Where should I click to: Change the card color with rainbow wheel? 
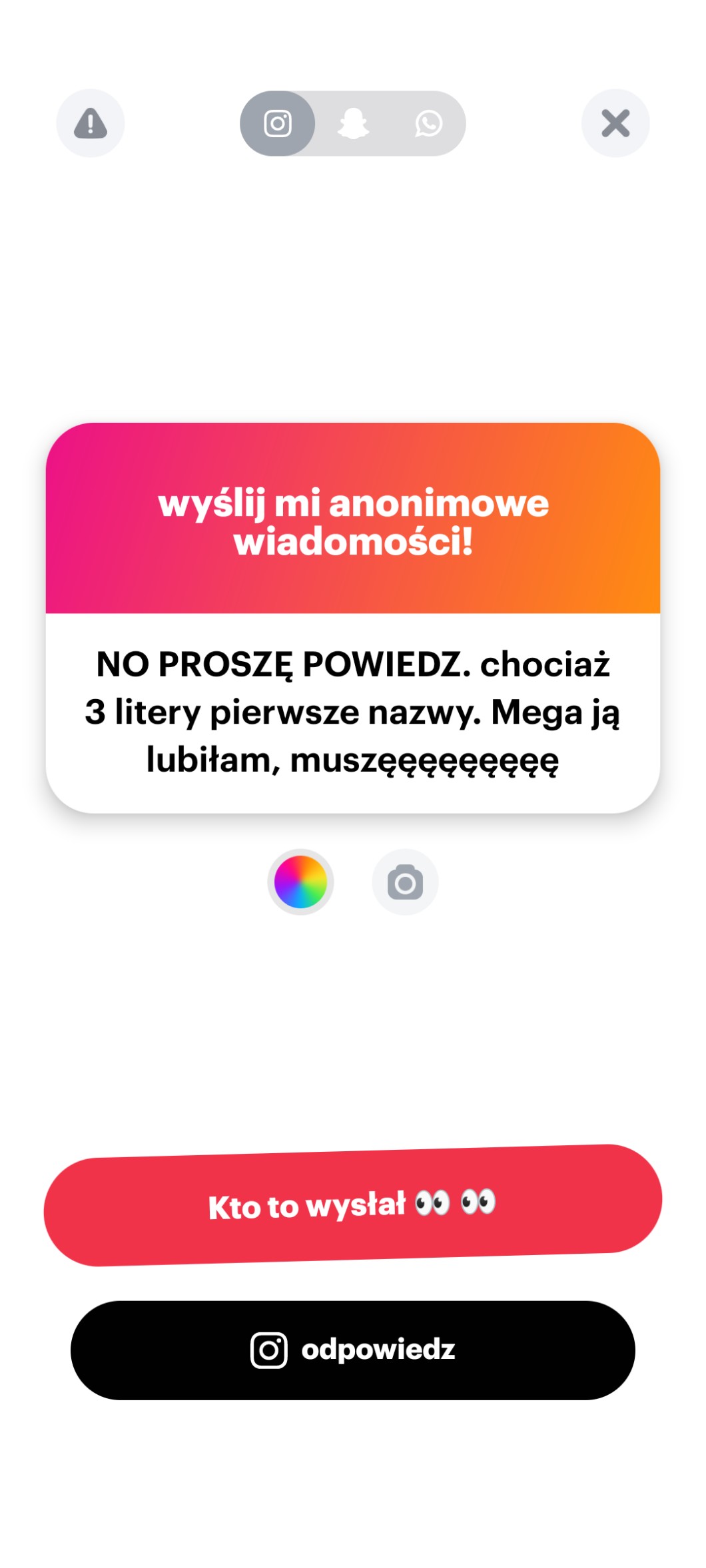click(x=300, y=882)
